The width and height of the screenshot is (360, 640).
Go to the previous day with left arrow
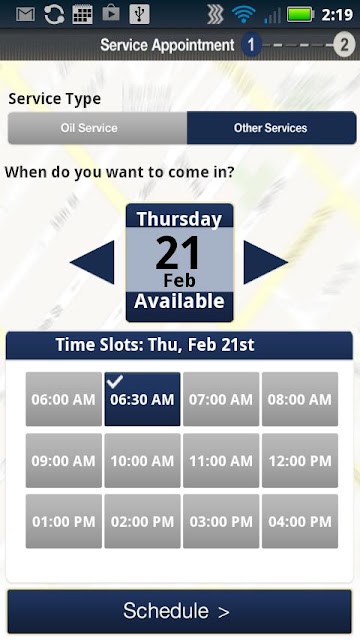[92, 262]
